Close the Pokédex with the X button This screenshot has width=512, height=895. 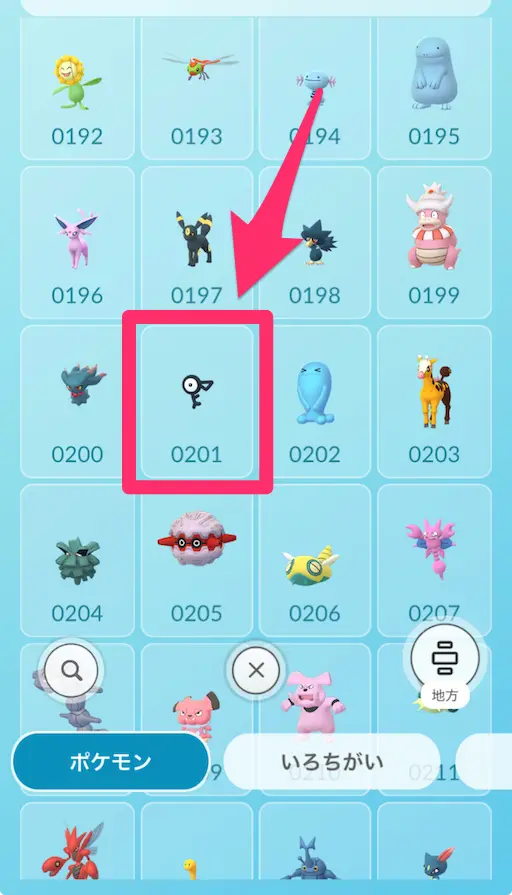point(256,670)
